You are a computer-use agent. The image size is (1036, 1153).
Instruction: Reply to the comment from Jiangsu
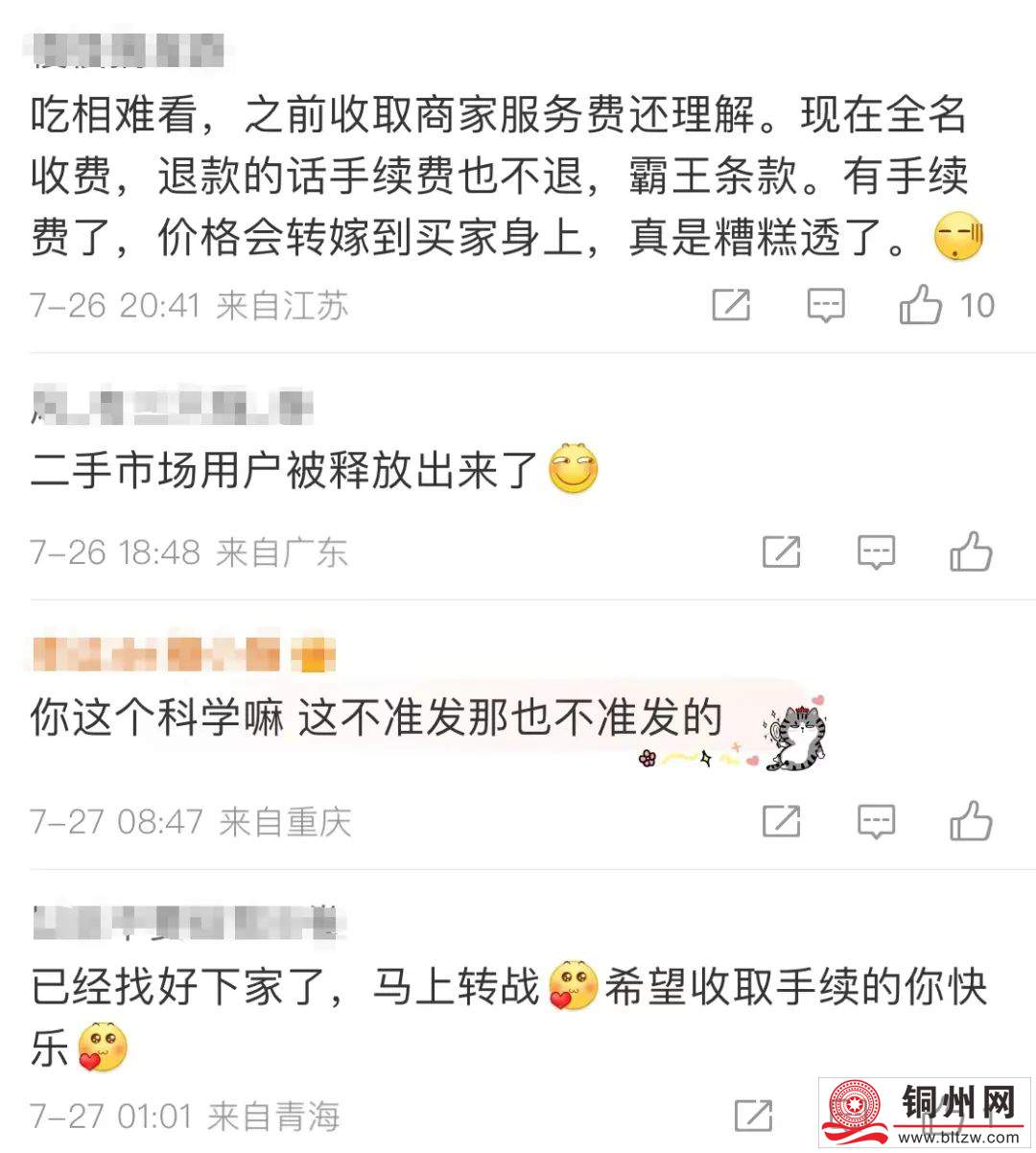click(x=826, y=305)
